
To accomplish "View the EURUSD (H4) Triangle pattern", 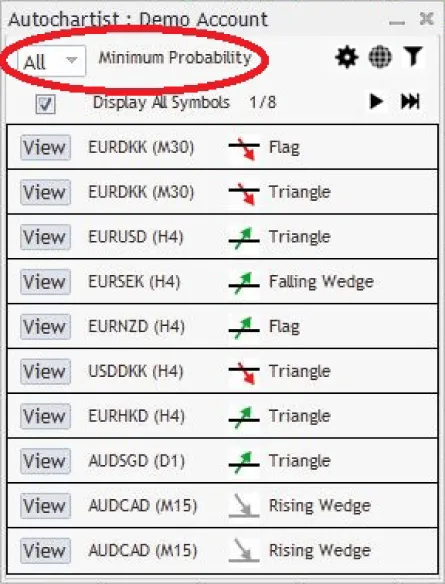I will [x=45, y=237].
